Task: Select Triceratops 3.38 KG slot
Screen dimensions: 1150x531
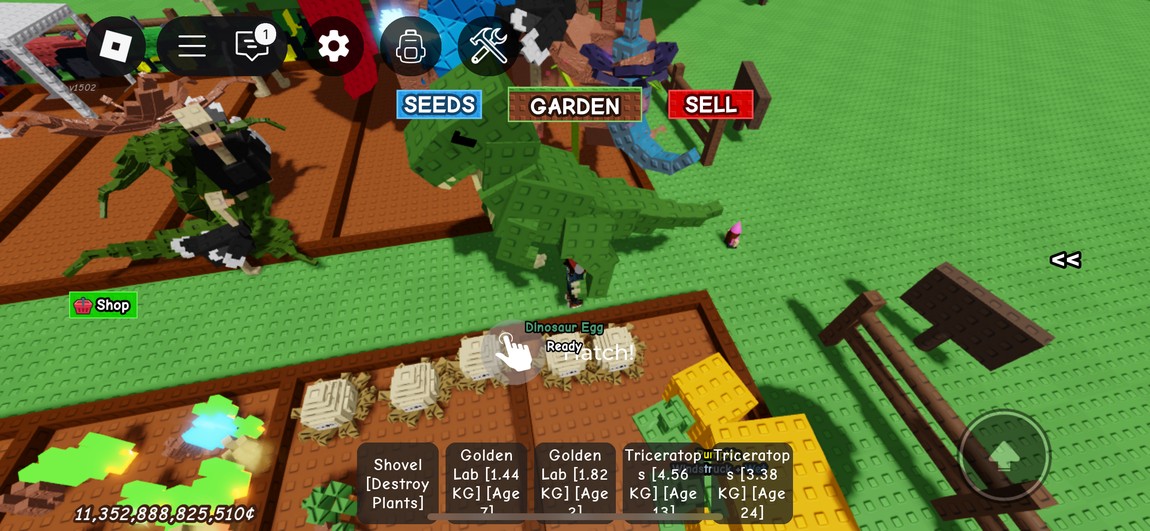Action: click(x=752, y=483)
